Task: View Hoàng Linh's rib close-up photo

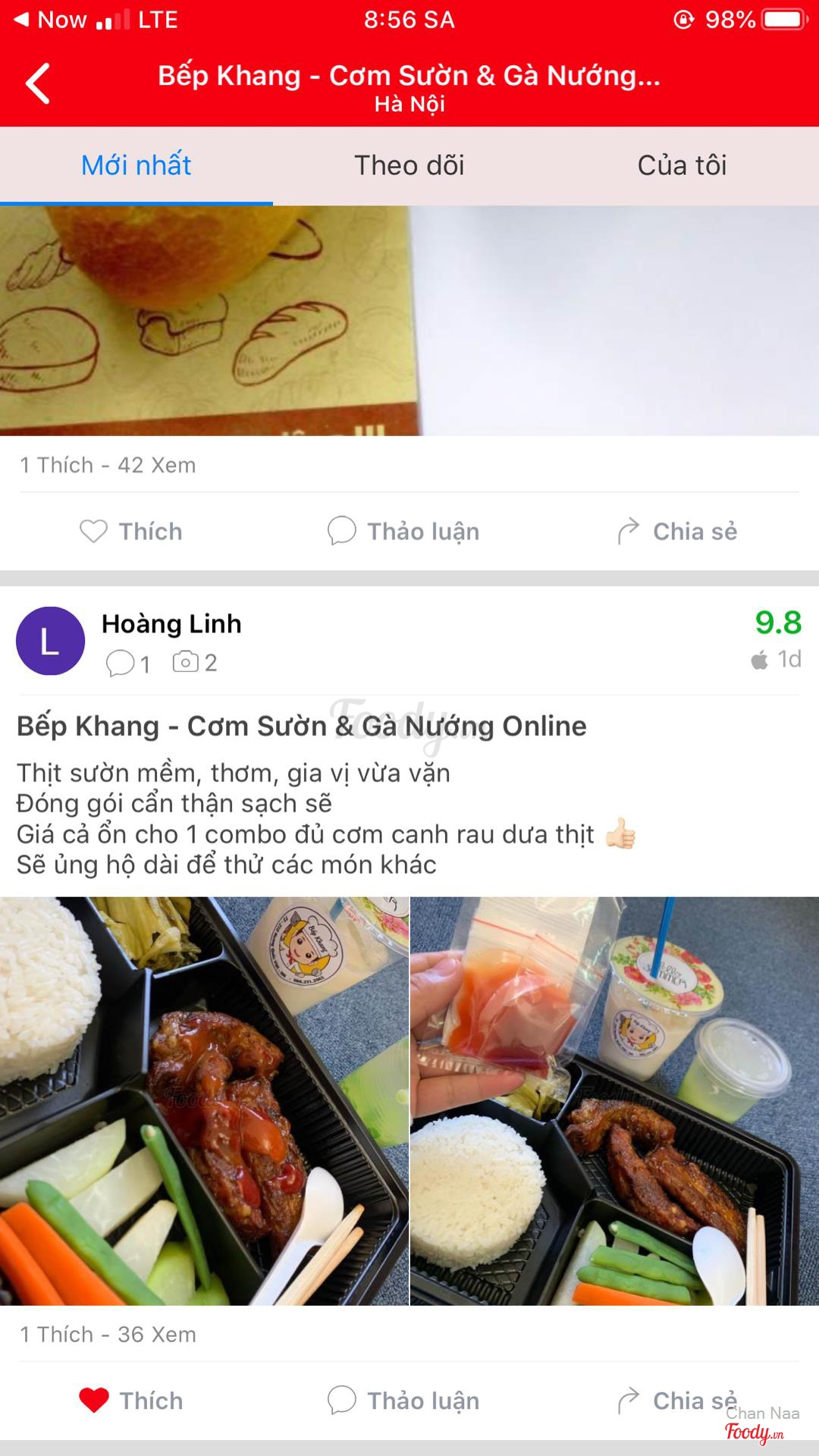Action: (x=204, y=1101)
